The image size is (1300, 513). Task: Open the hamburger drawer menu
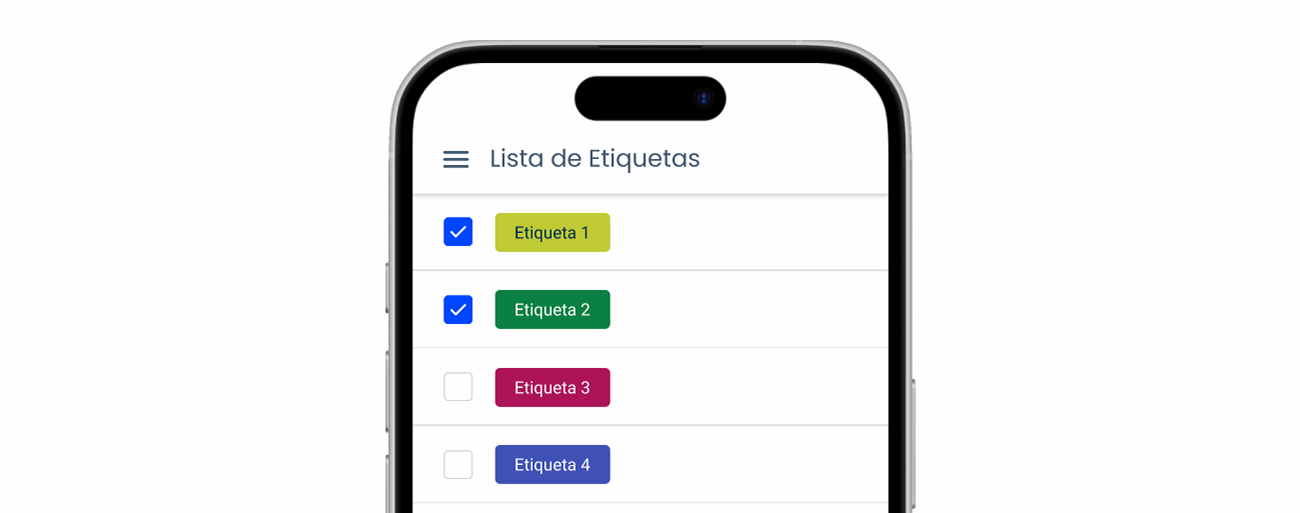[456, 159]
